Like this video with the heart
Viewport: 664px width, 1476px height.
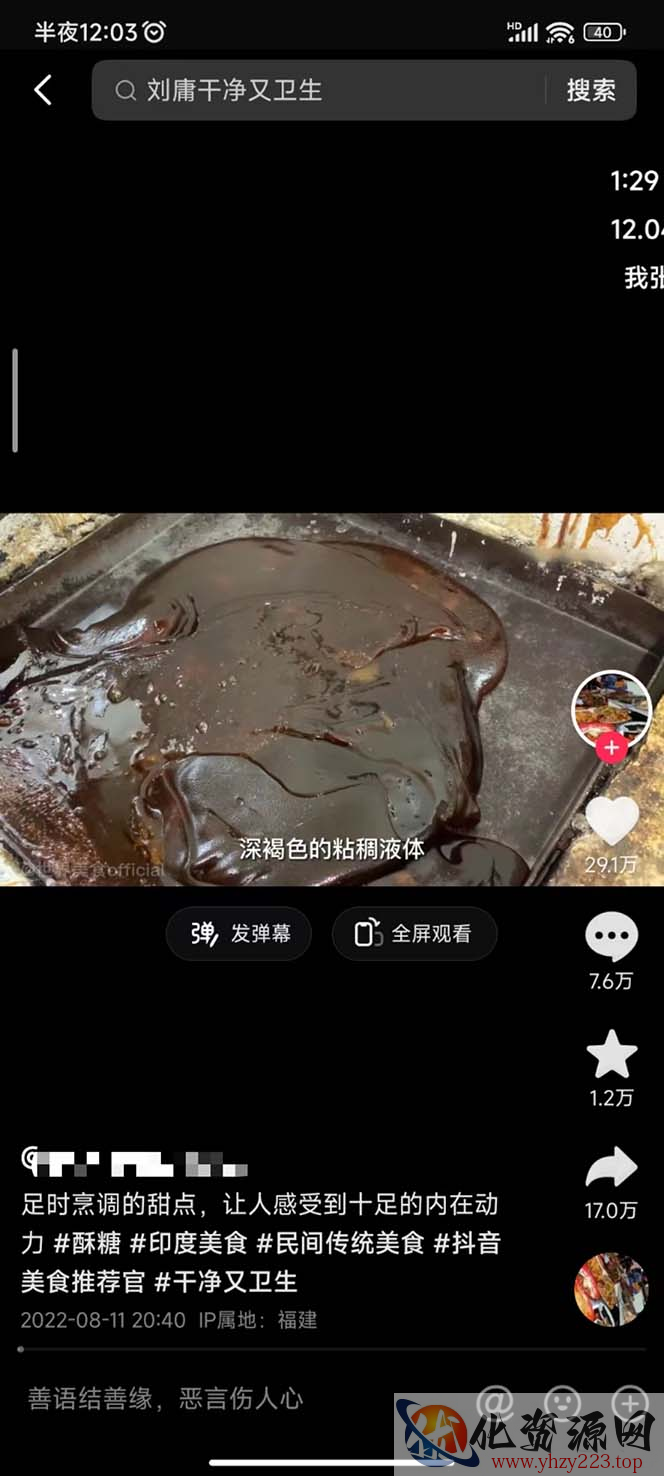(611, 822)
